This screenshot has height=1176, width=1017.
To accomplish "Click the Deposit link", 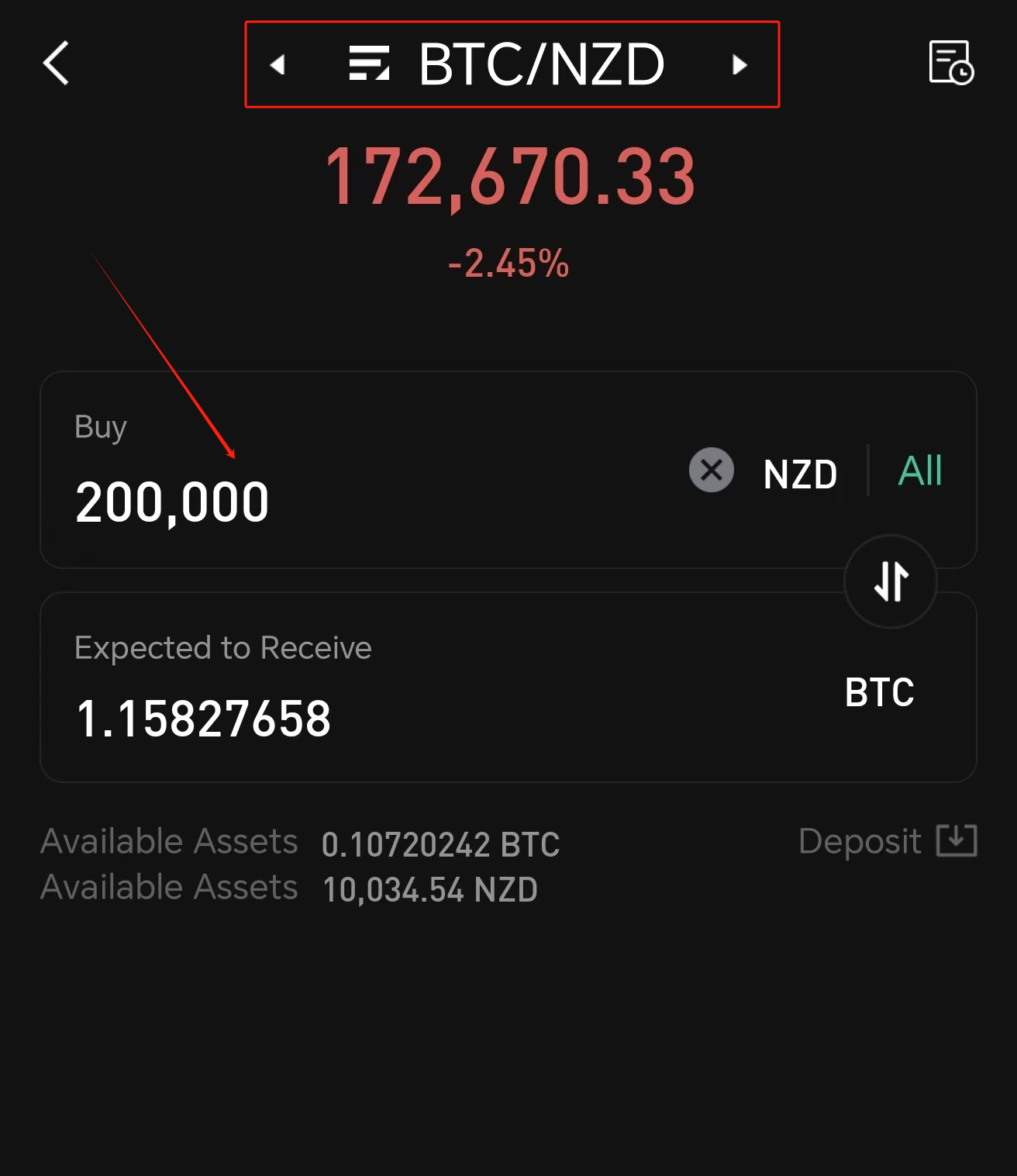I will point(860,840).
